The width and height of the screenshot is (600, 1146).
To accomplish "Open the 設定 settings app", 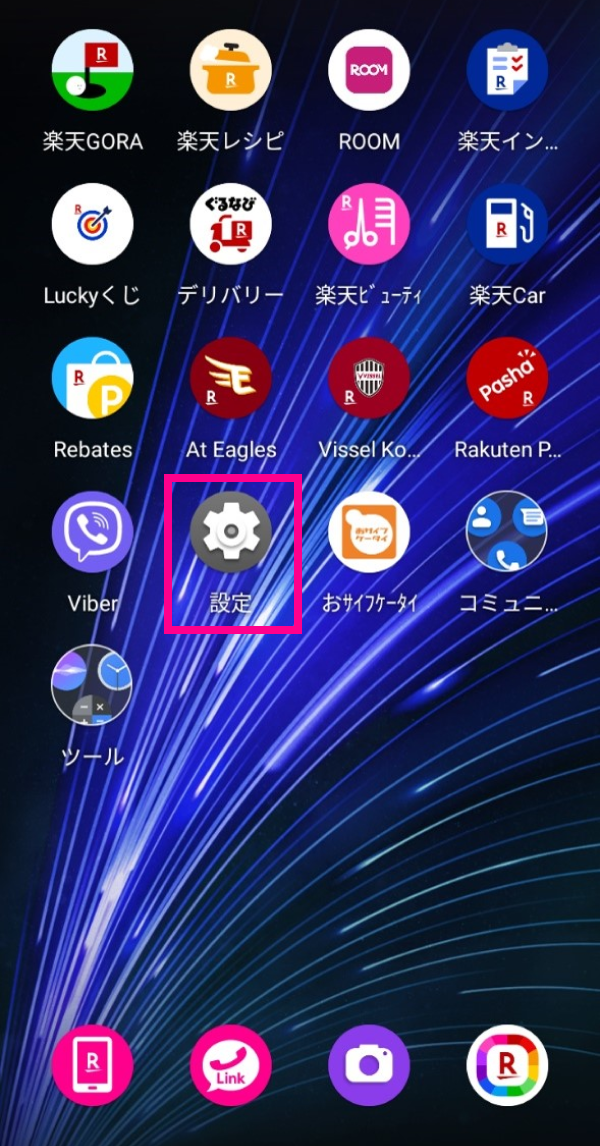I will pyautogui.click(x=231, y=532).
